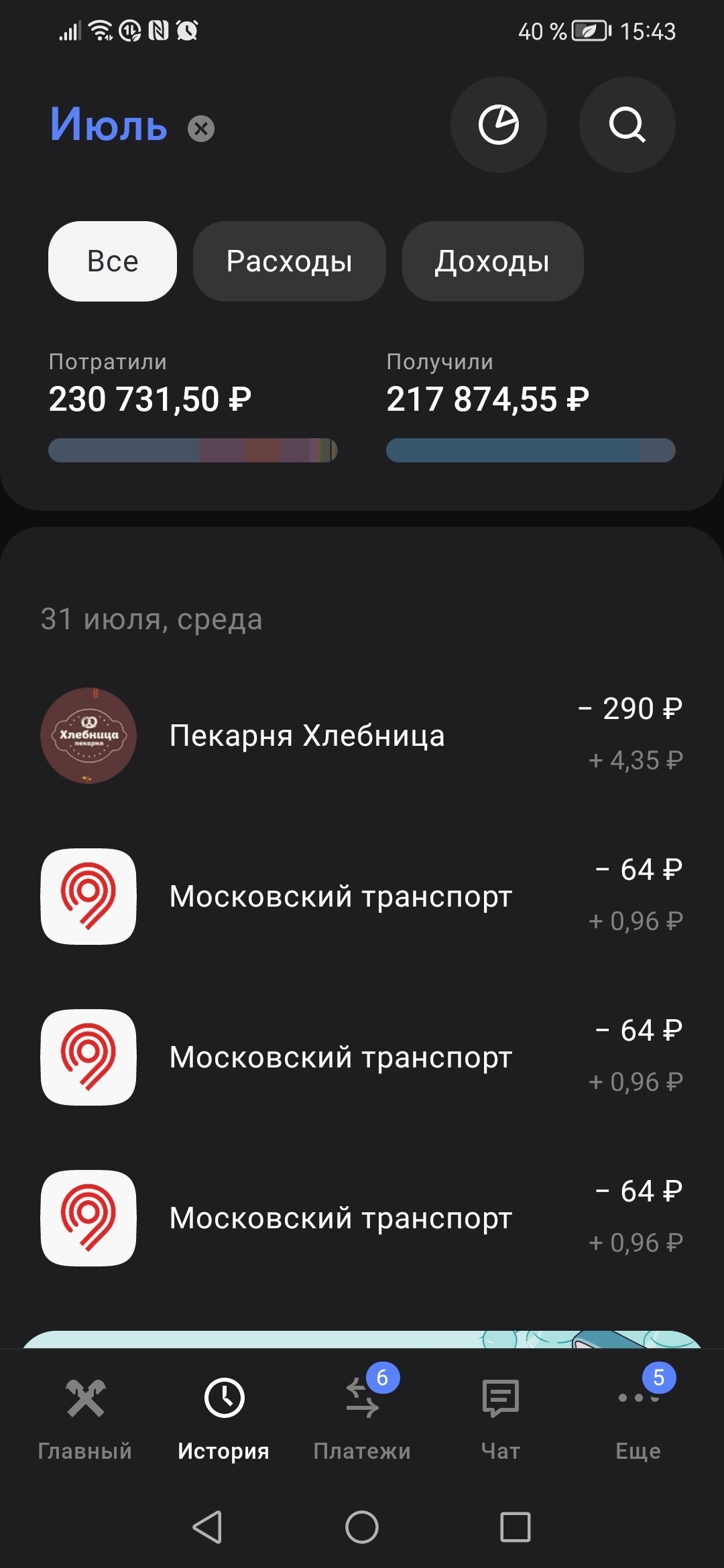Select the Все filter chip
Image resolution: width=724 pixels, height=1568 pixels.
[113, 261]
